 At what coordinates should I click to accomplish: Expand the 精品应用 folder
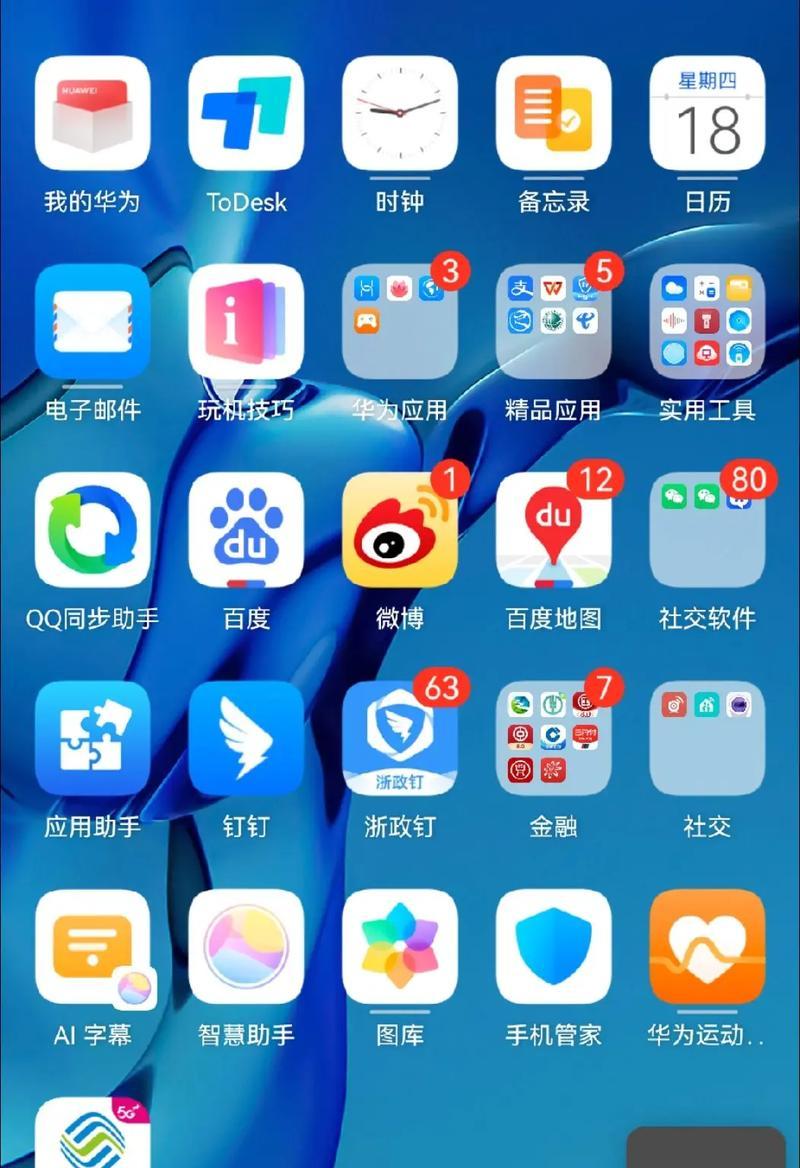click(x=553, y=322)
